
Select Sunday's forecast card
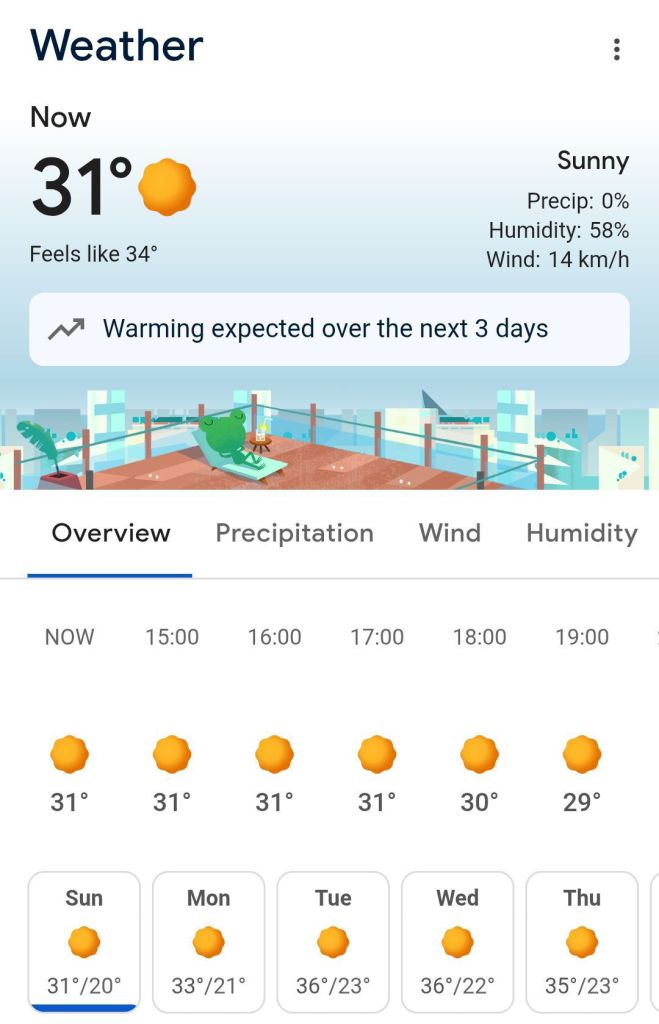(84, 941)
